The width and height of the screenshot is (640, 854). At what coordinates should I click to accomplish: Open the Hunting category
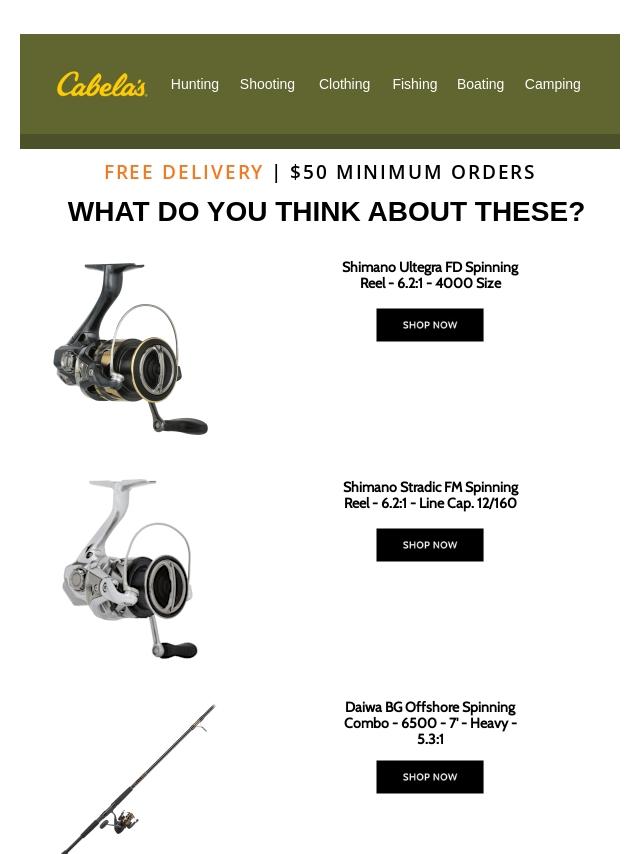click(x=194, y=85)
